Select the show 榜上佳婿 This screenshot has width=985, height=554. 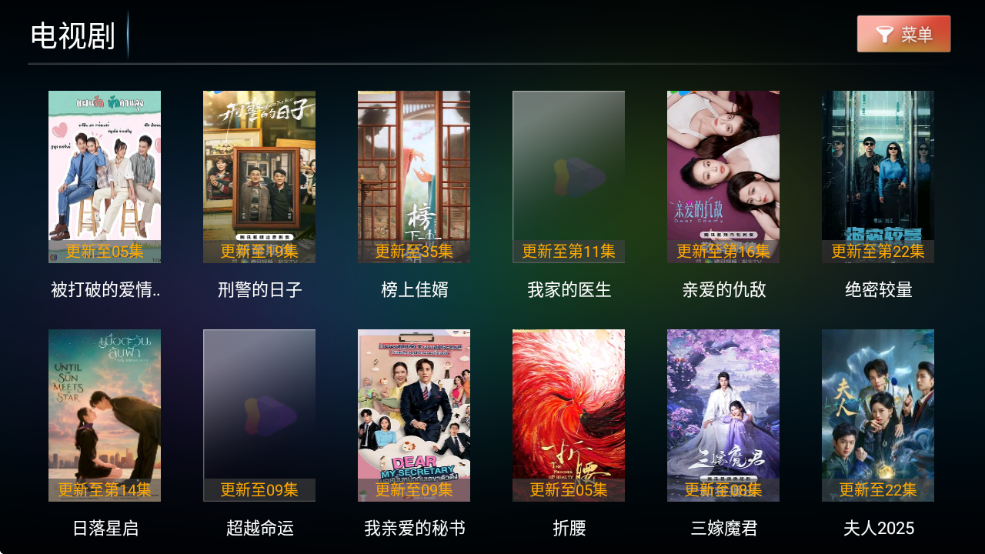coord(414,177)
